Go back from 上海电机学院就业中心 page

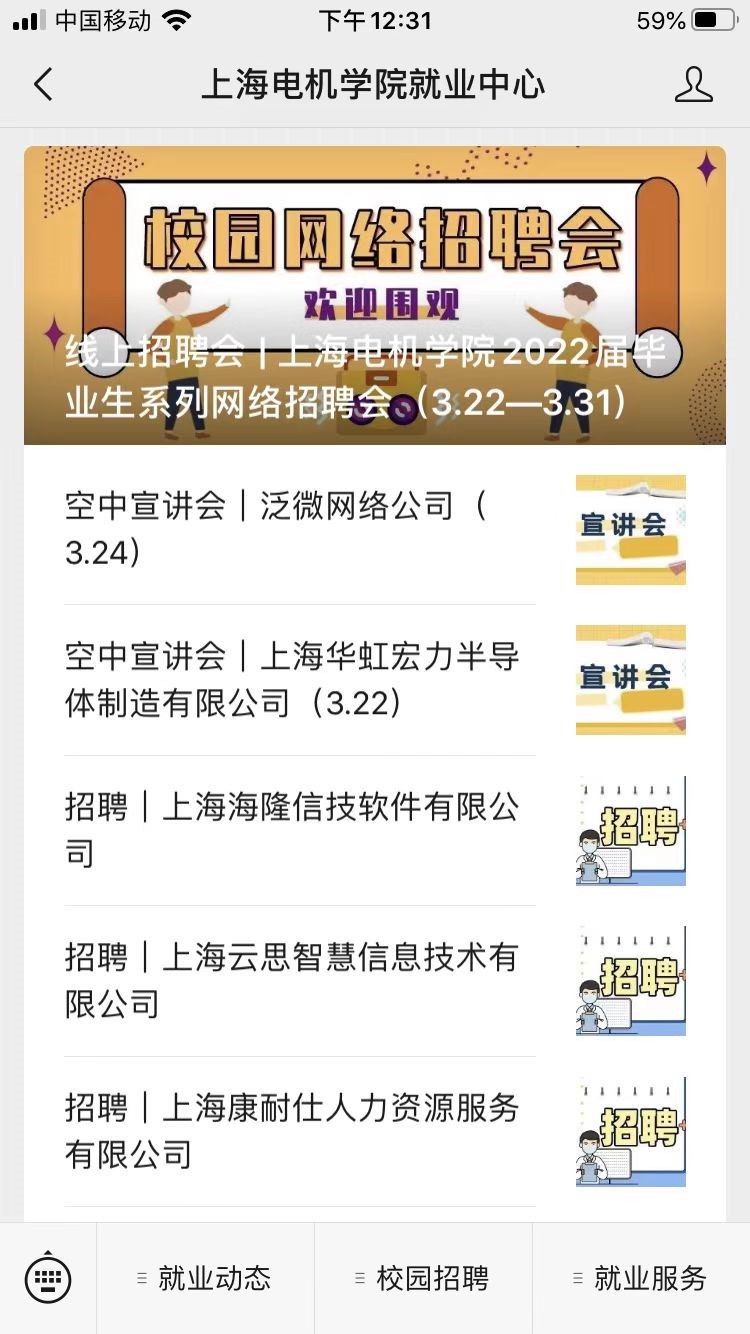pos(43,85)
